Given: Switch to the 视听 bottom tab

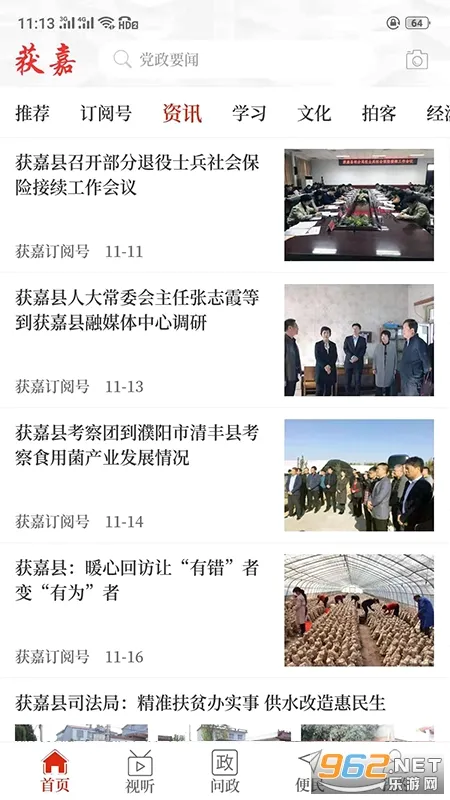Looking at the screenshot, I should 140,770.
